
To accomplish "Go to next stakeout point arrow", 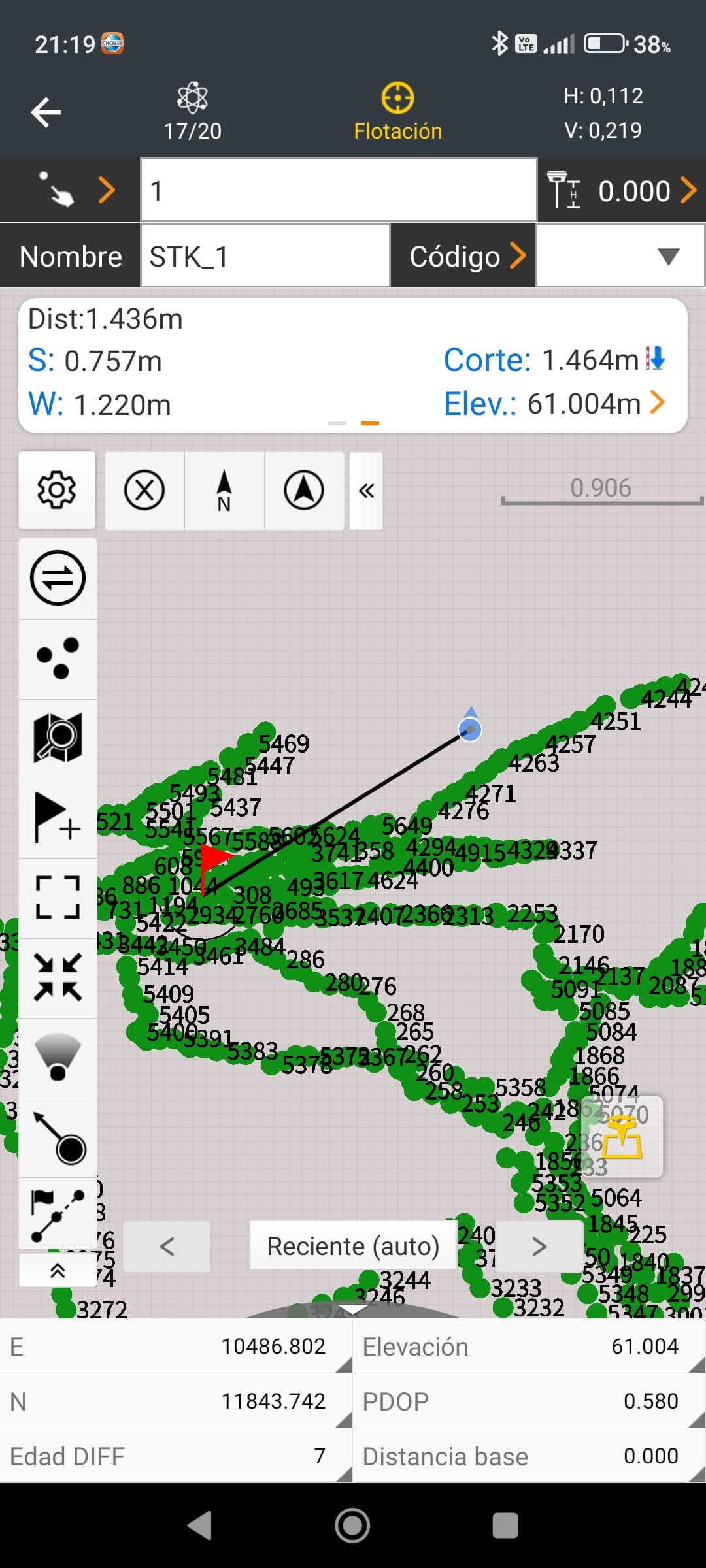I will click(539, 1246).
